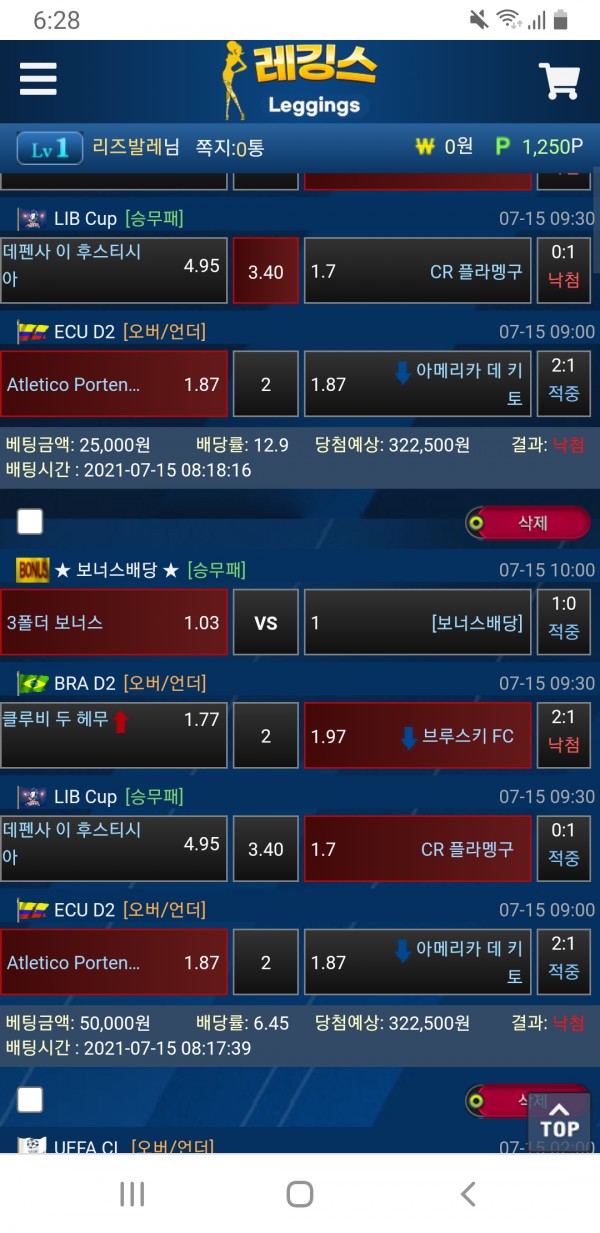600x1233 pixels.
Task: Open the hamburger menu
Action: click(38, 79)
